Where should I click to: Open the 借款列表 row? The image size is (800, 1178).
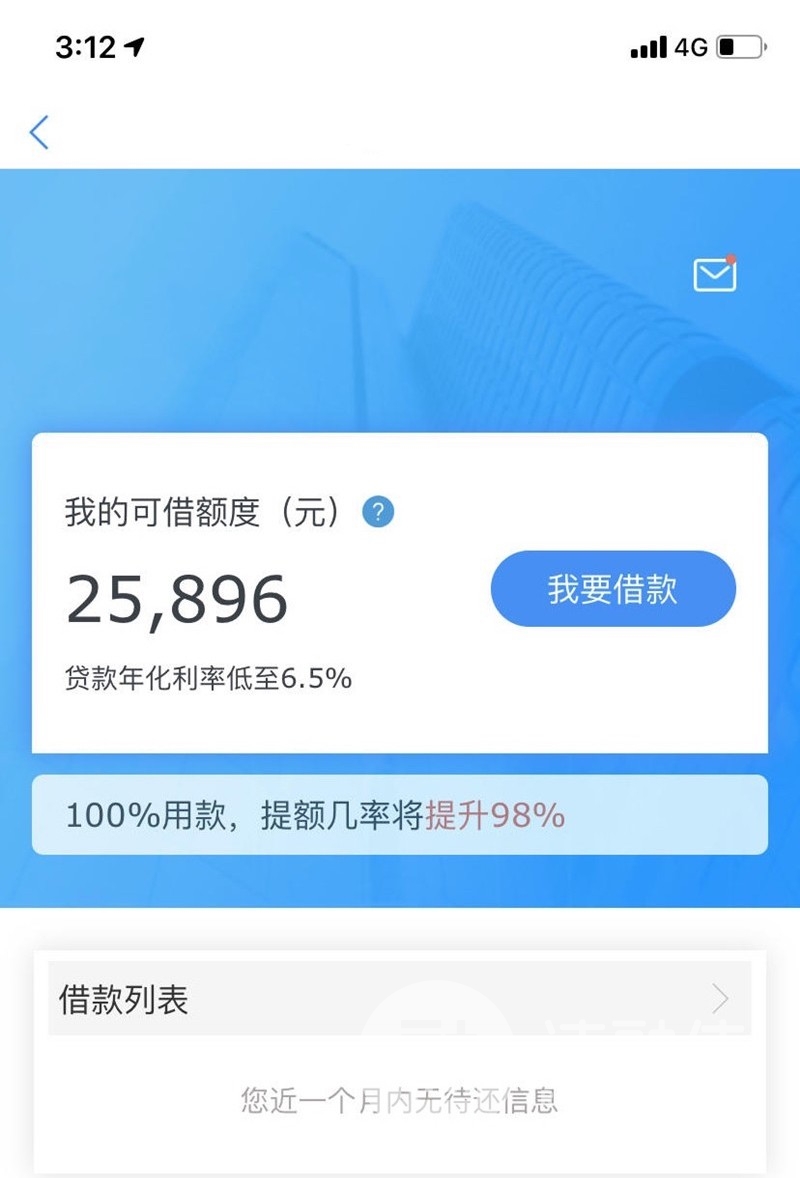[x=399, y=999]
